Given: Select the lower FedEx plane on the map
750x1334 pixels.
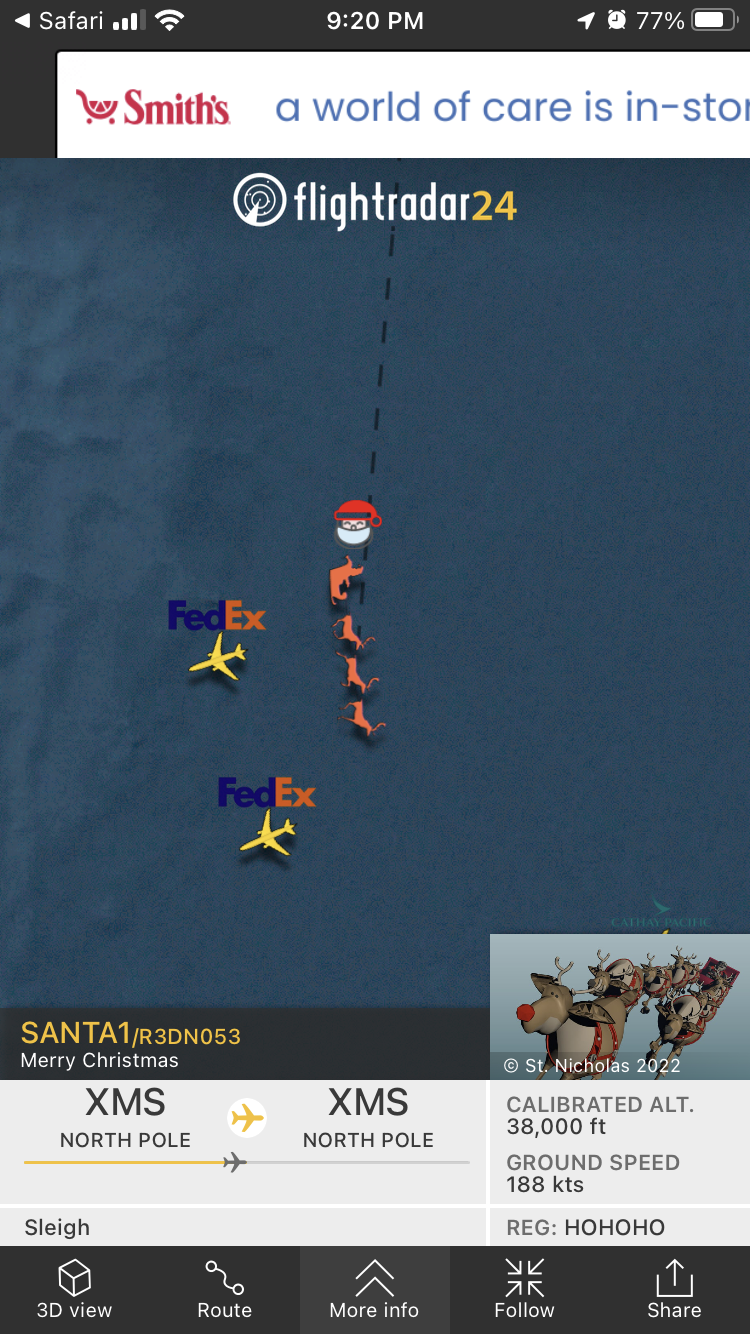Looking at the screenshot, I should click(268, 835).
